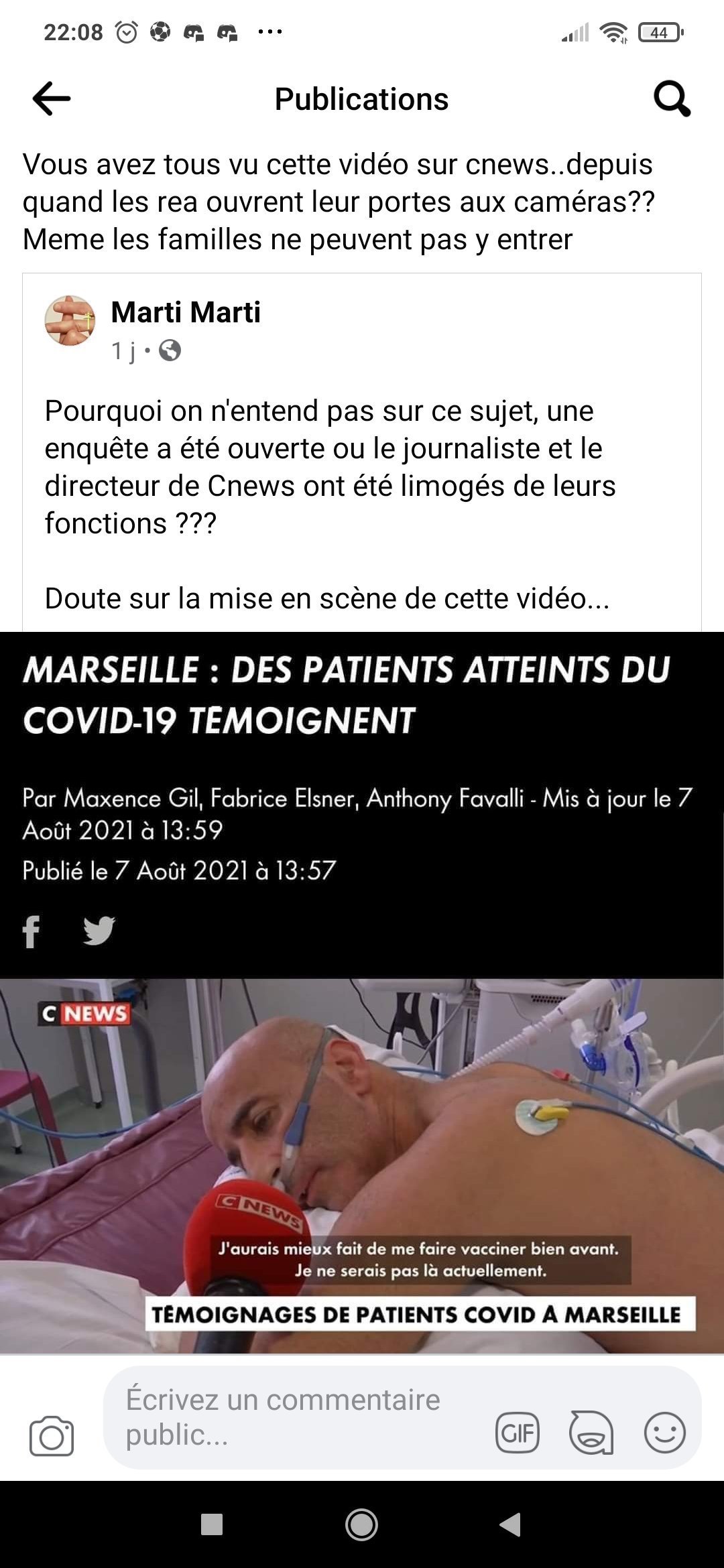724x1568 pixels.
Task: Open the shared CNews article image
Action: (x=362, y=992)
